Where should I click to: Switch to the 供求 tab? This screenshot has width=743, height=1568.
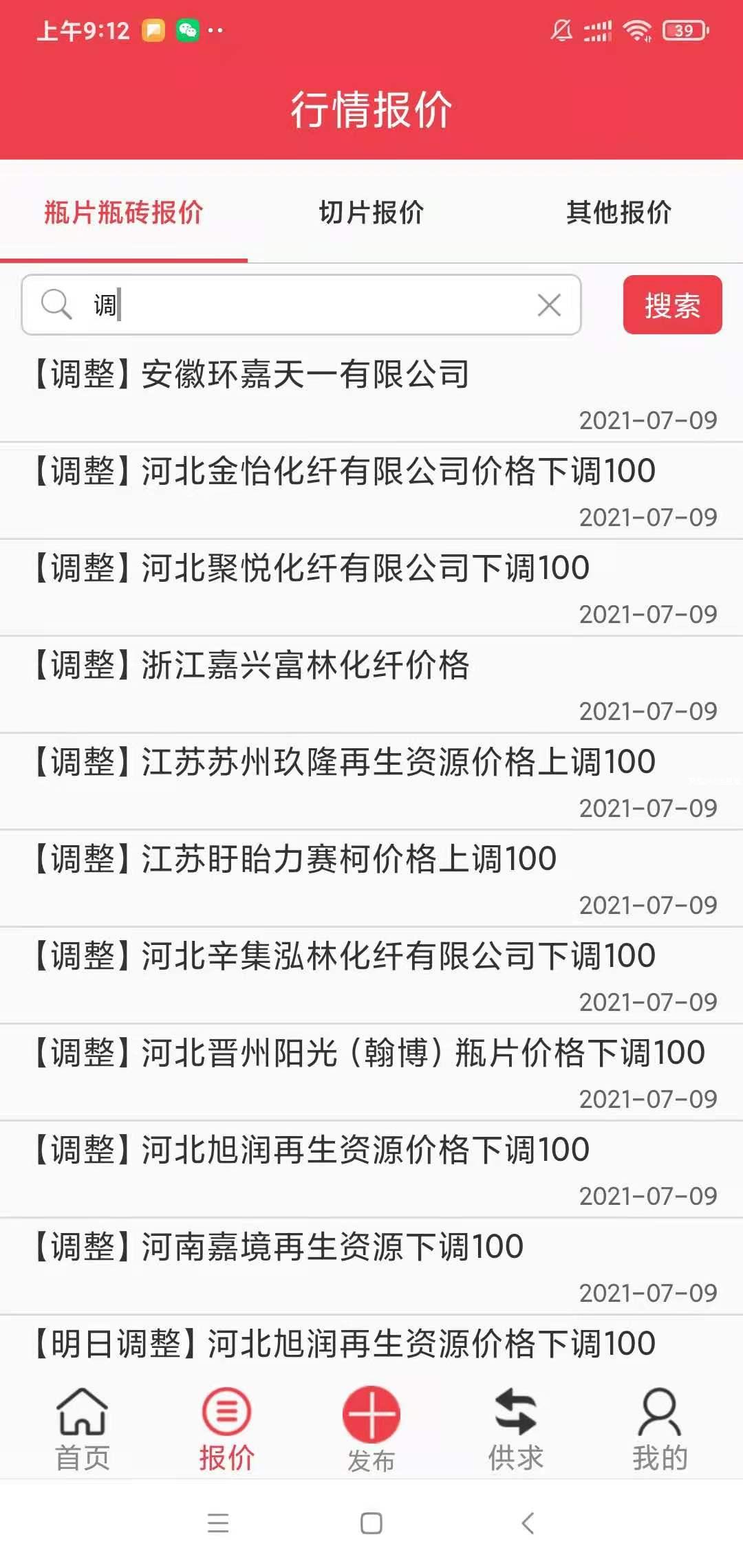(x=515, y=1429)
